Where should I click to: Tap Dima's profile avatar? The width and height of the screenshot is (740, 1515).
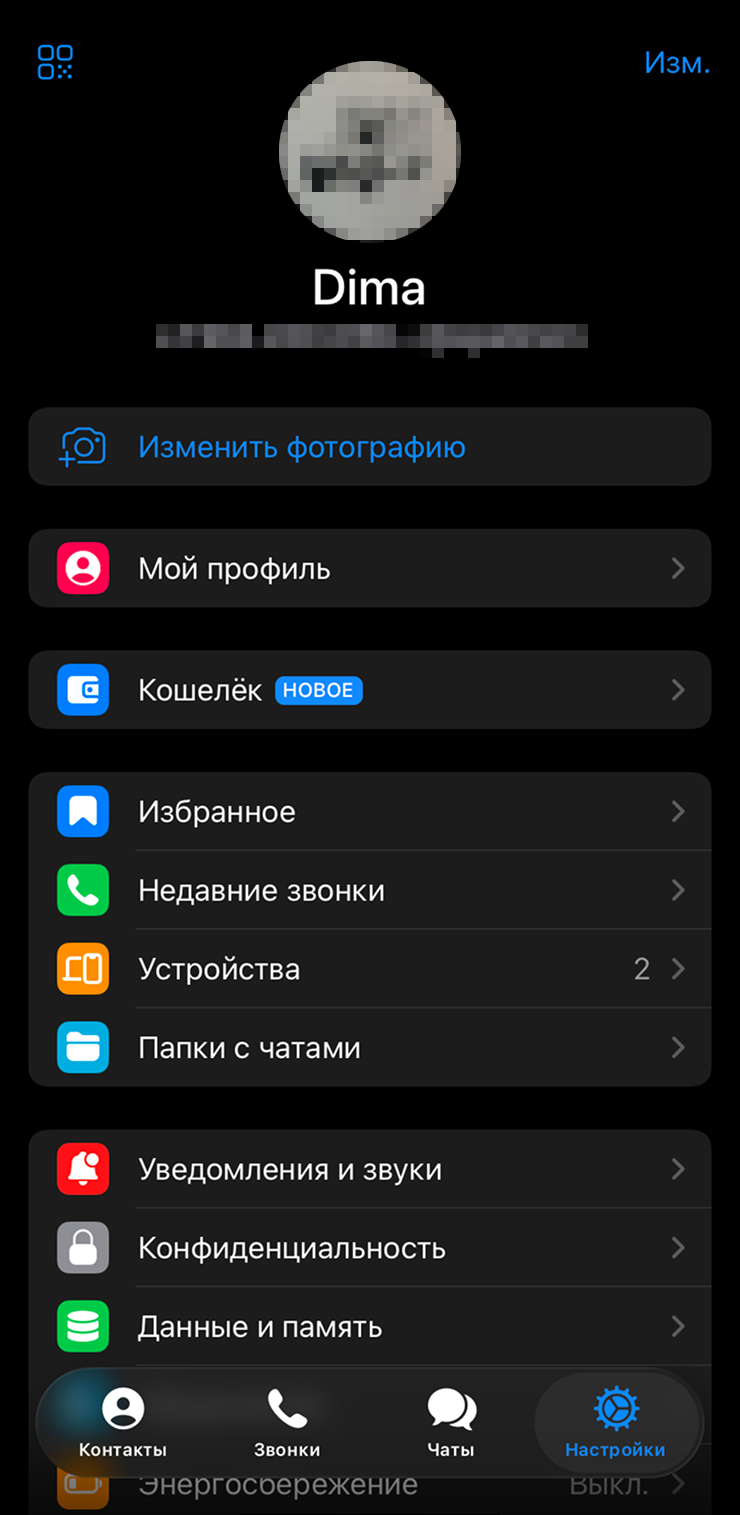(369, 151)
